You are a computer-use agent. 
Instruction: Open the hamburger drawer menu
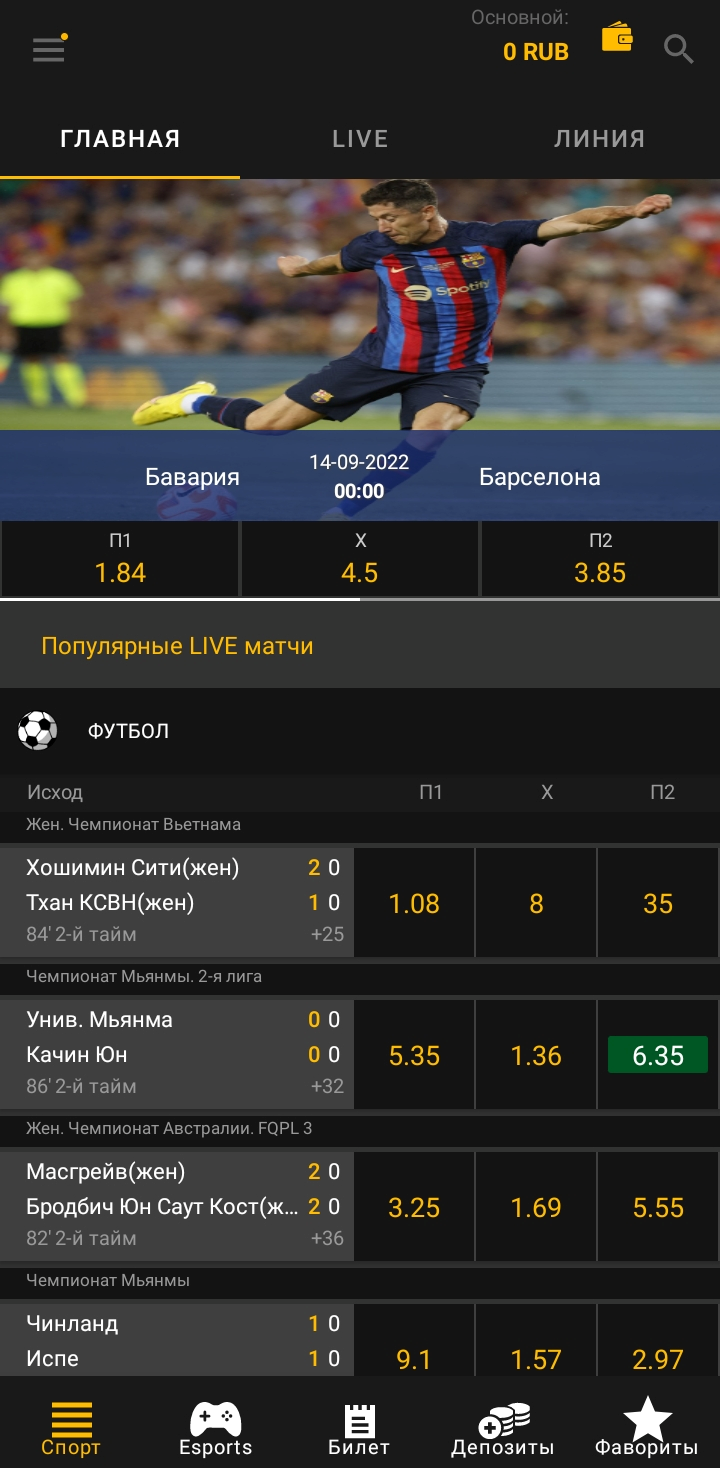[x=48, y=49]
